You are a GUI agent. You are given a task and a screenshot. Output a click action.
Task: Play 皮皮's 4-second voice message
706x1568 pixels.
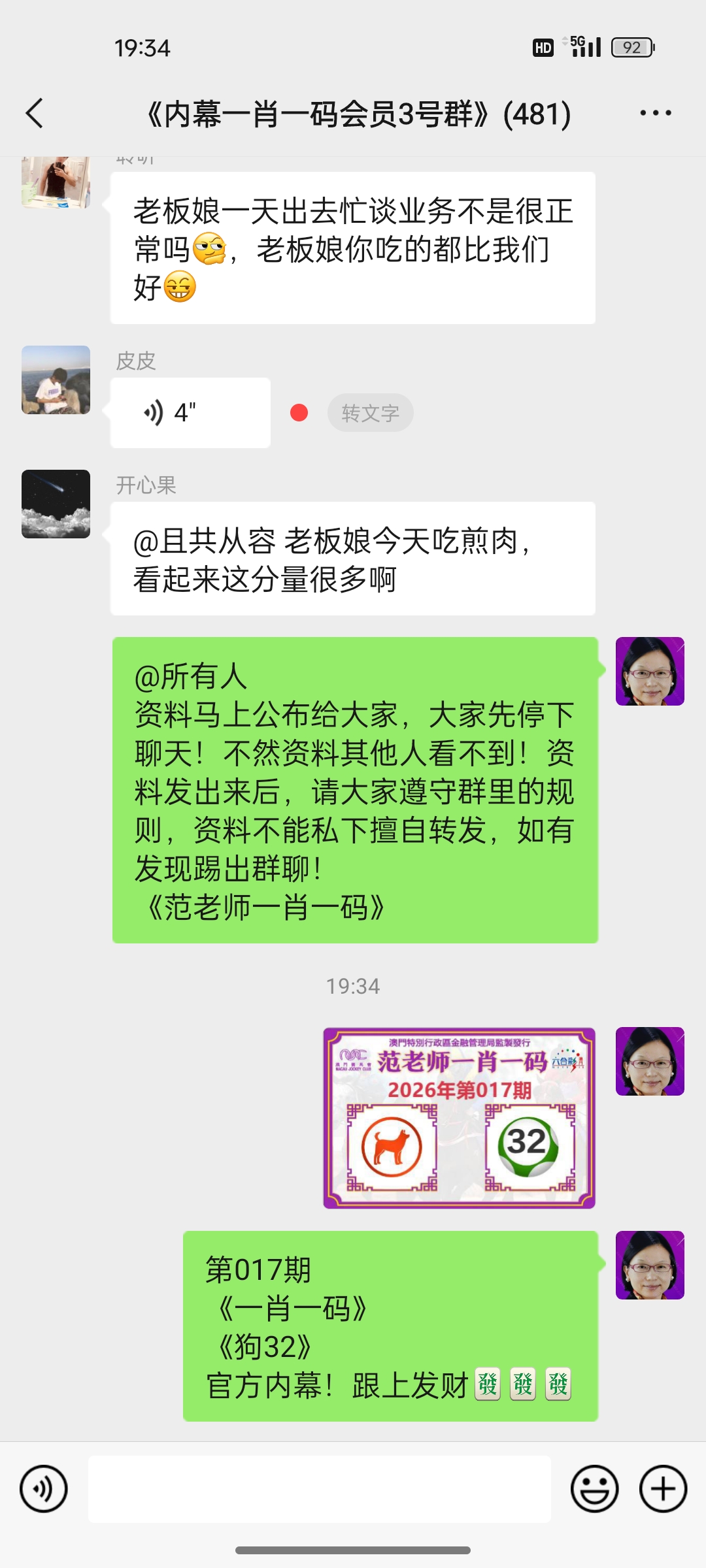pos(190,413)
